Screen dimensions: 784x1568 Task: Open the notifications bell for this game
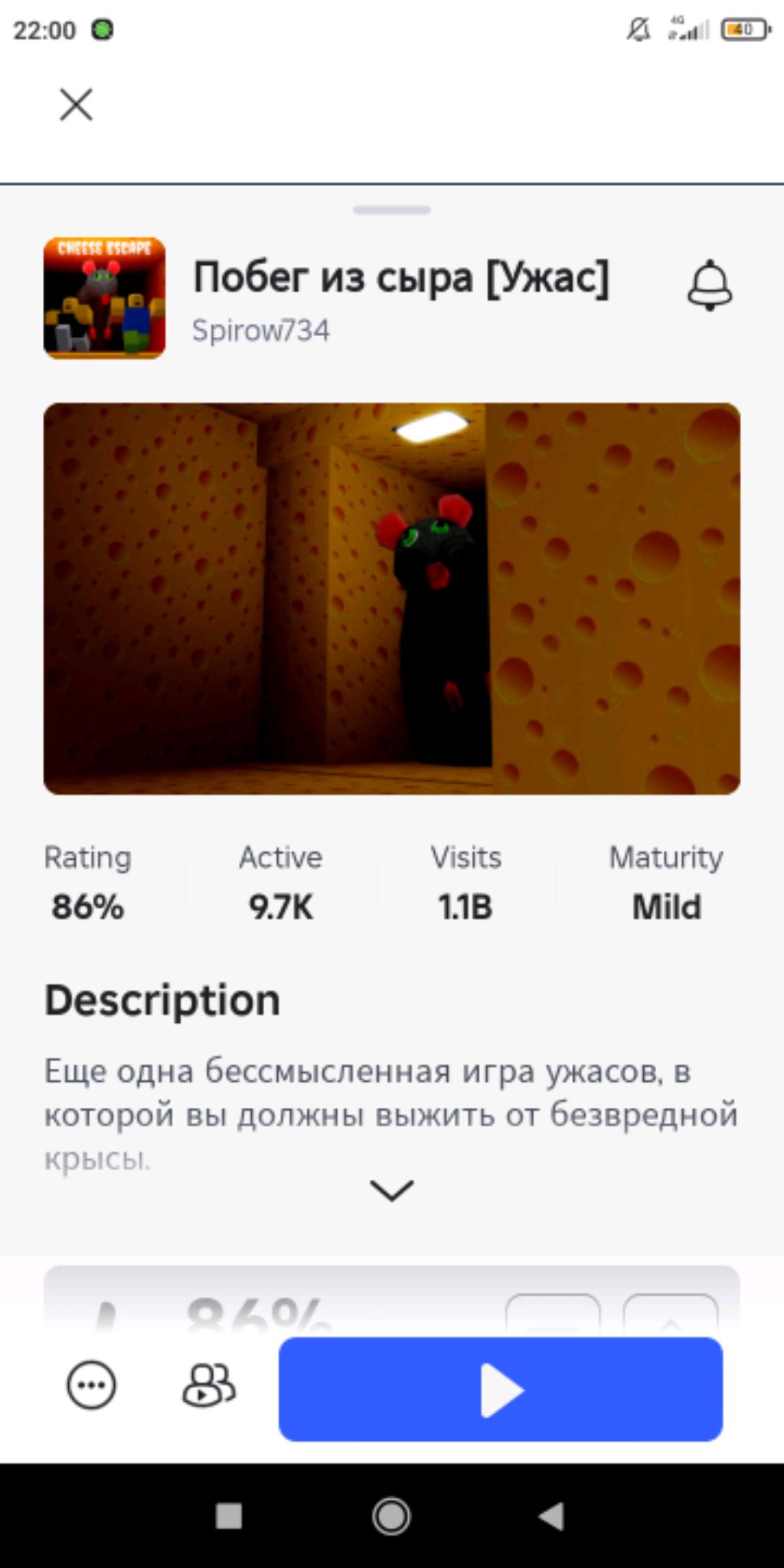(x=710, y=285)
